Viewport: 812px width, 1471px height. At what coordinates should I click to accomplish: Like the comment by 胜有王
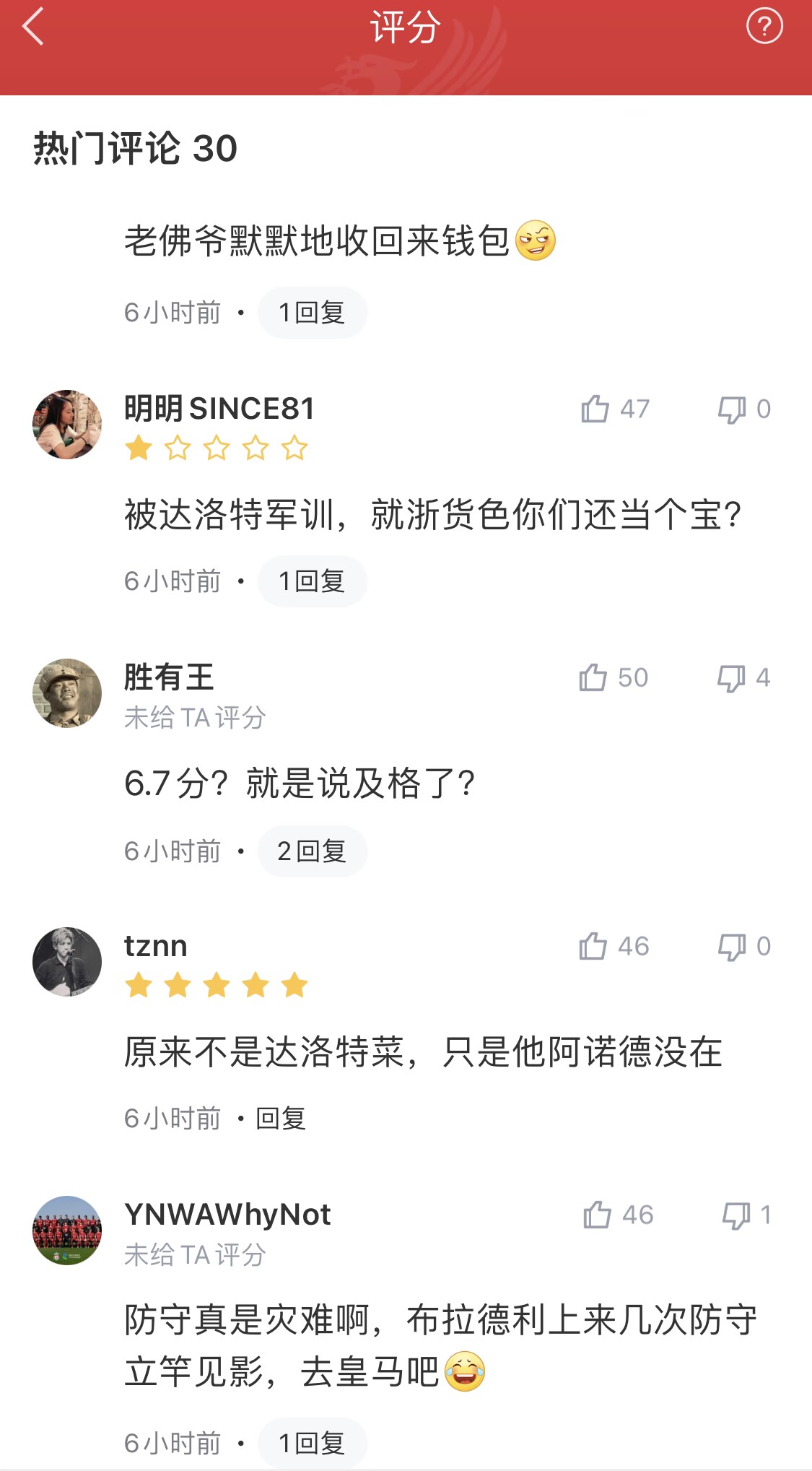[593, 677]
